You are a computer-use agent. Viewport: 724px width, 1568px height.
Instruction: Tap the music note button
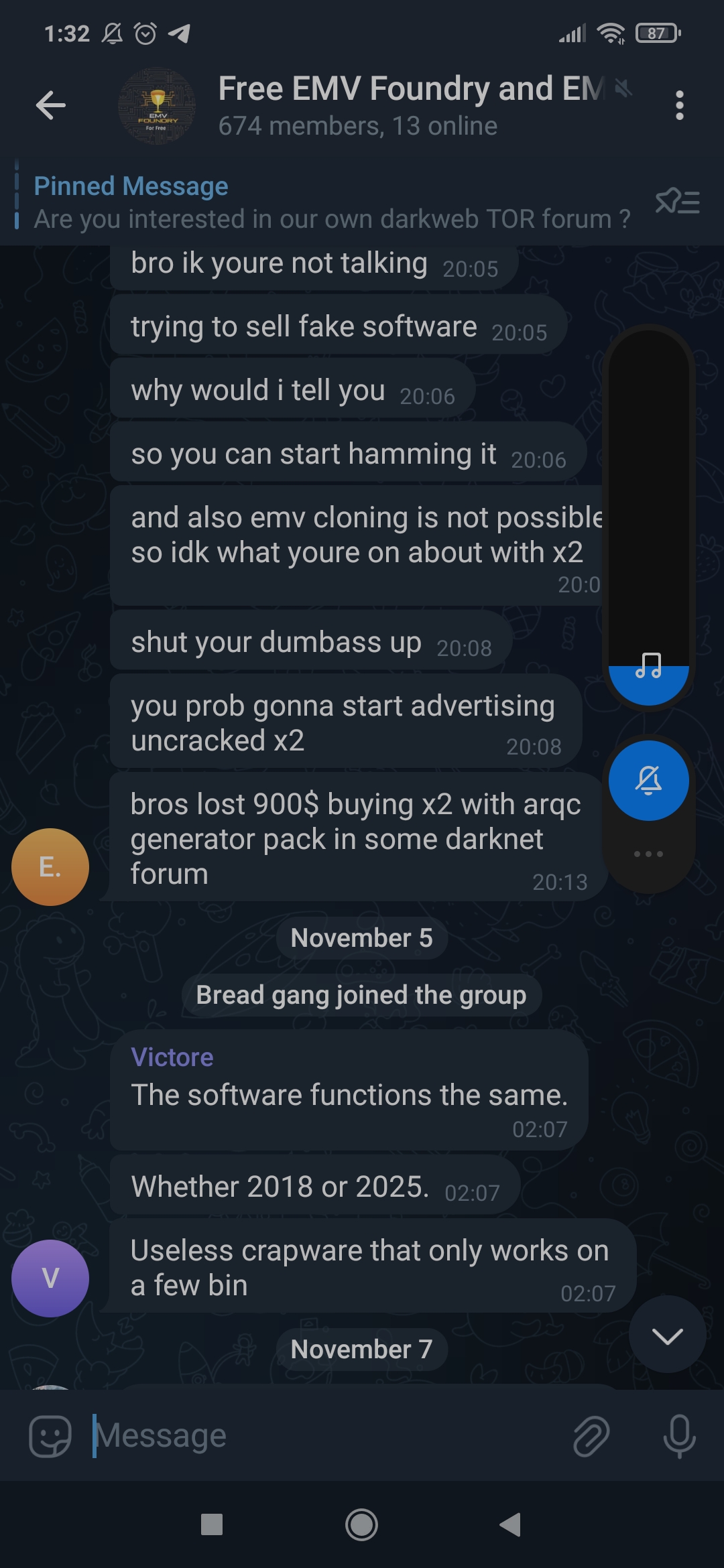648,666
